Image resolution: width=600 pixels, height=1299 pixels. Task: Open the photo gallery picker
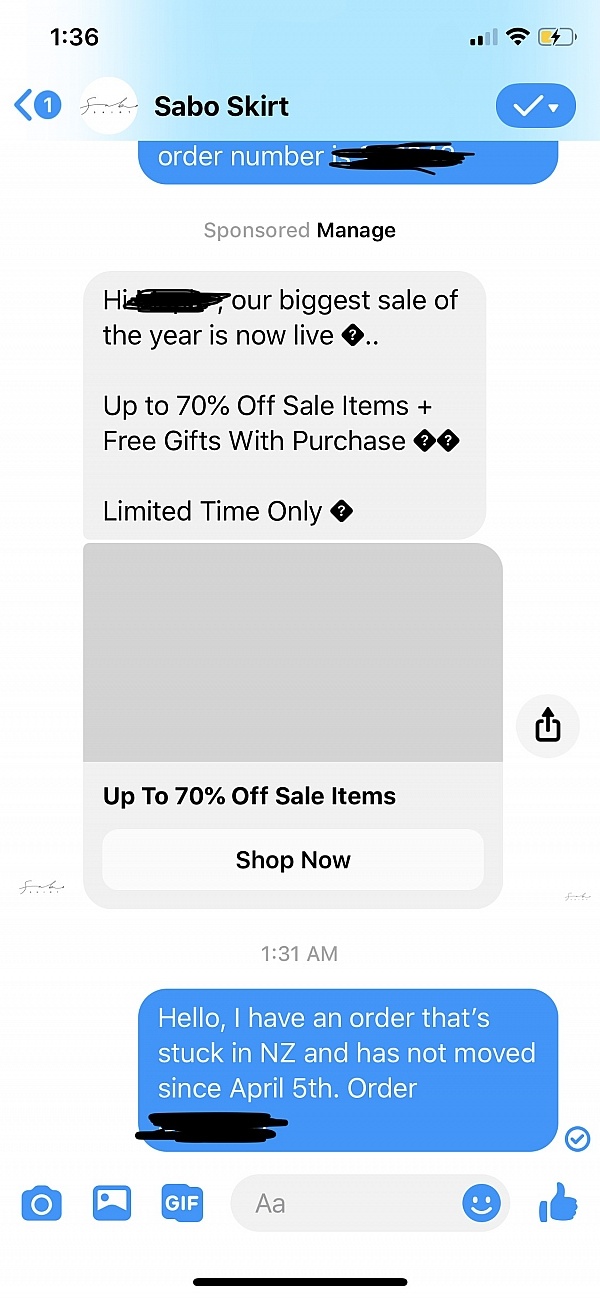tap(112, 1202)
